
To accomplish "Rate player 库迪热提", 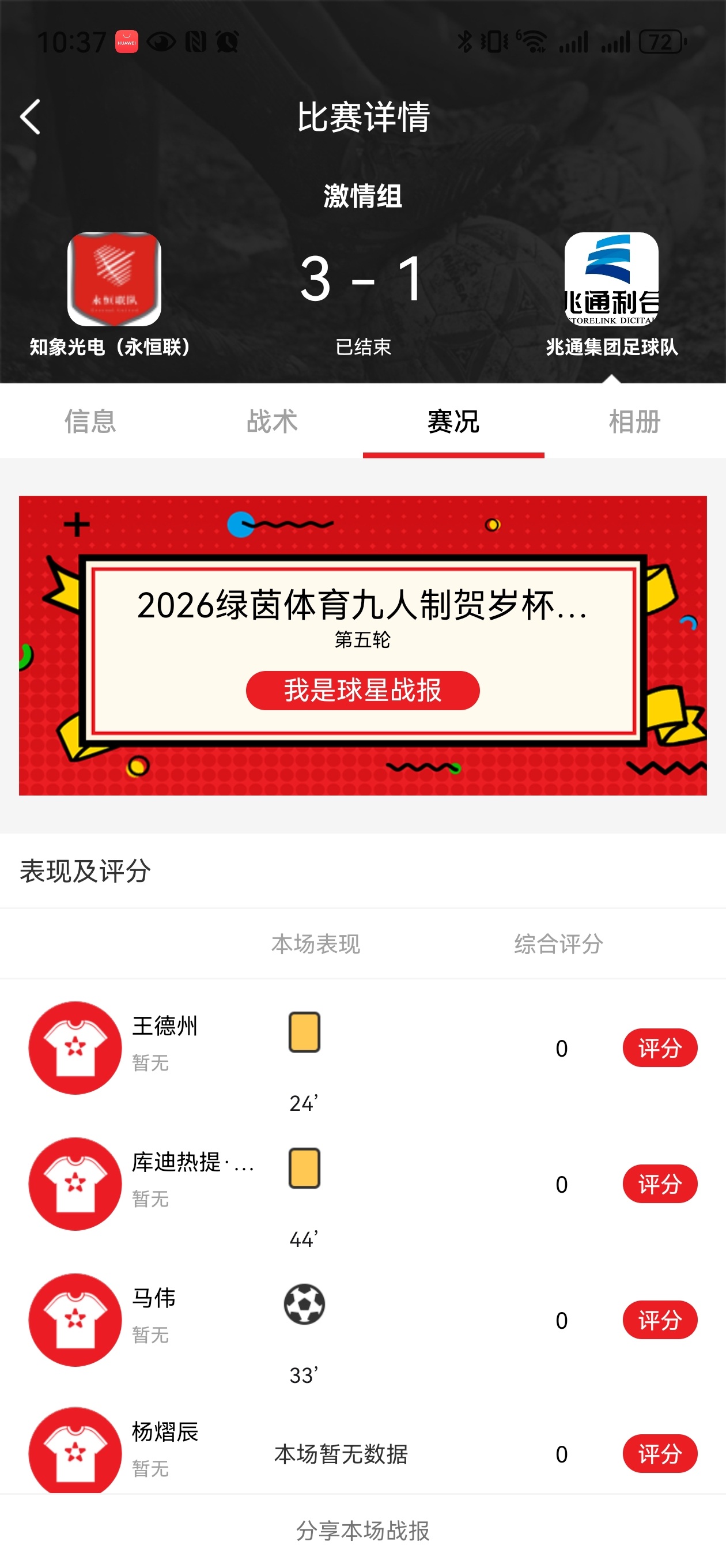I will [660, 1183].
